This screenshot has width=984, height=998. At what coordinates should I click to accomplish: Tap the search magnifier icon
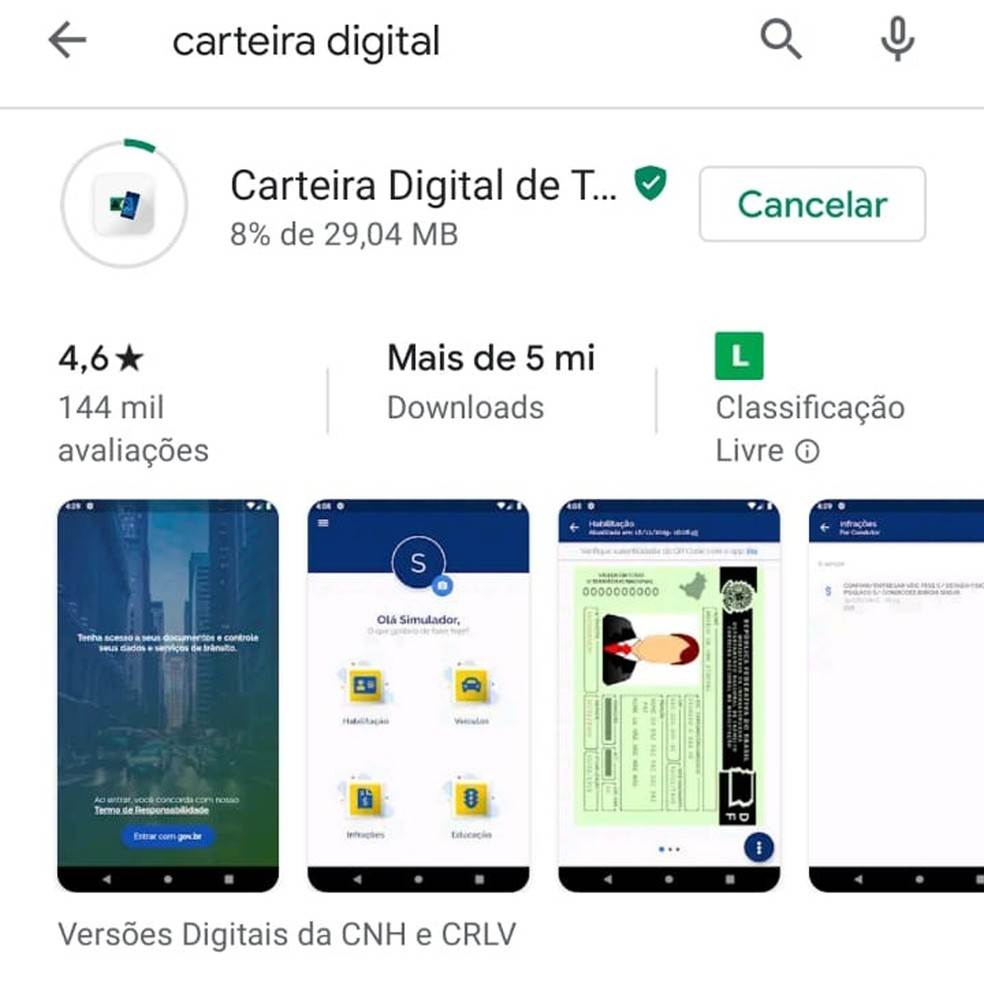click(781, 41)
